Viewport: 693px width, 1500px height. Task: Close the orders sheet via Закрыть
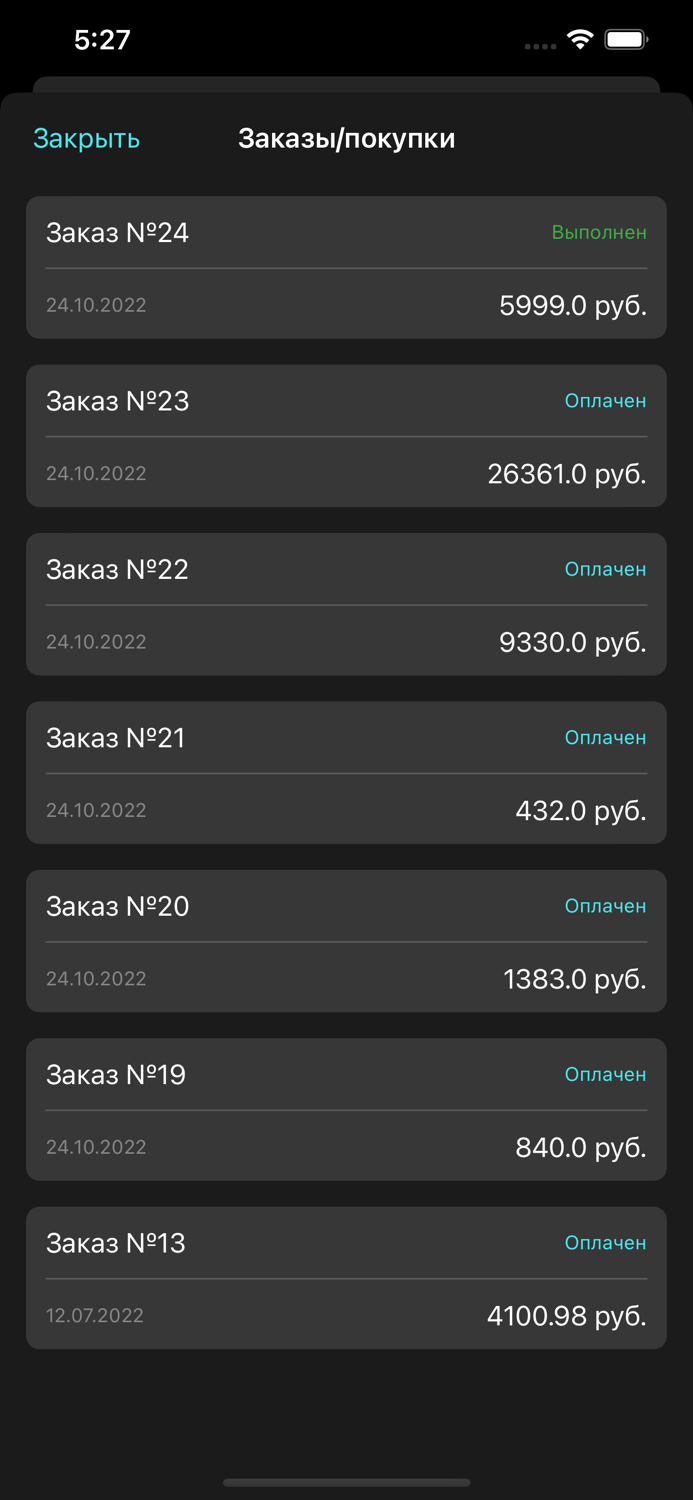86,138
